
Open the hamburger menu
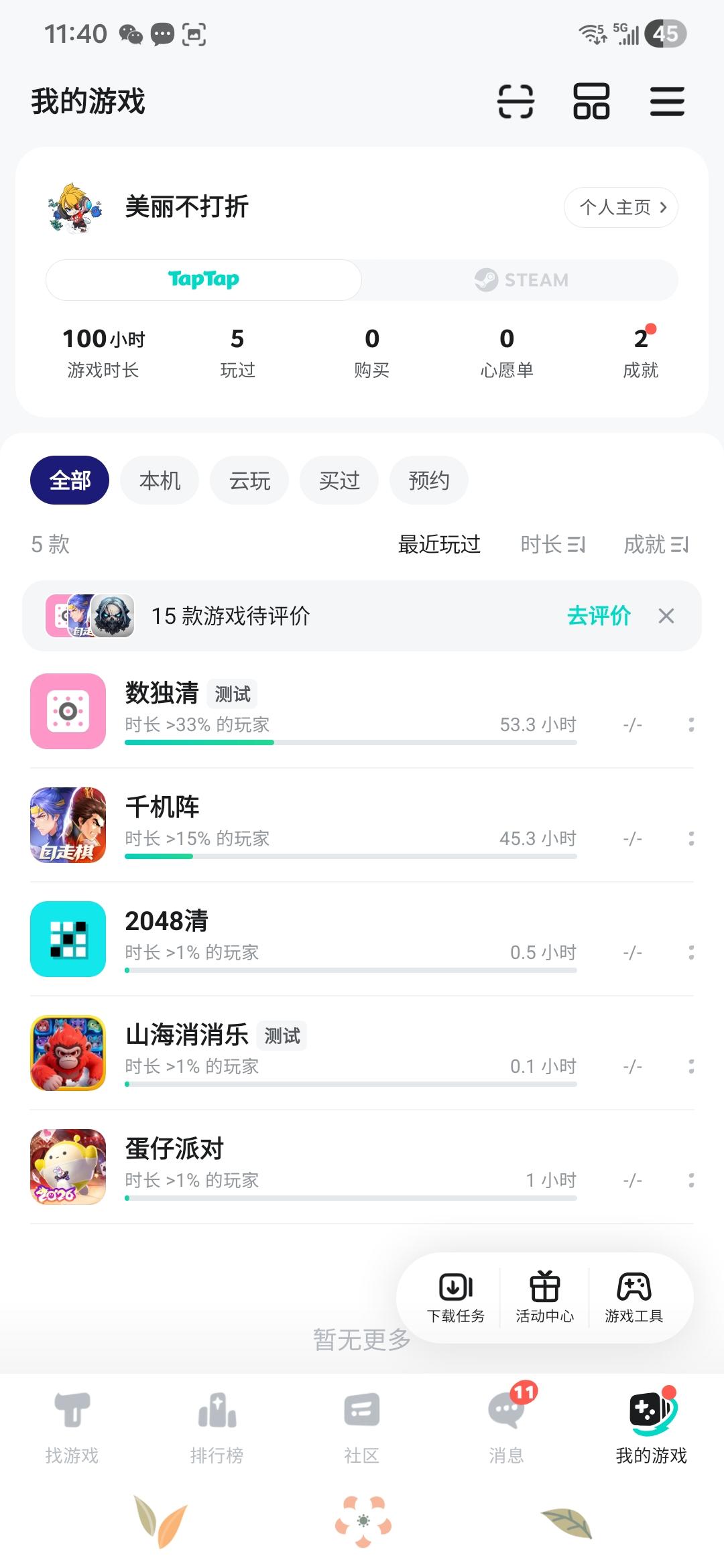pos(667,102)
